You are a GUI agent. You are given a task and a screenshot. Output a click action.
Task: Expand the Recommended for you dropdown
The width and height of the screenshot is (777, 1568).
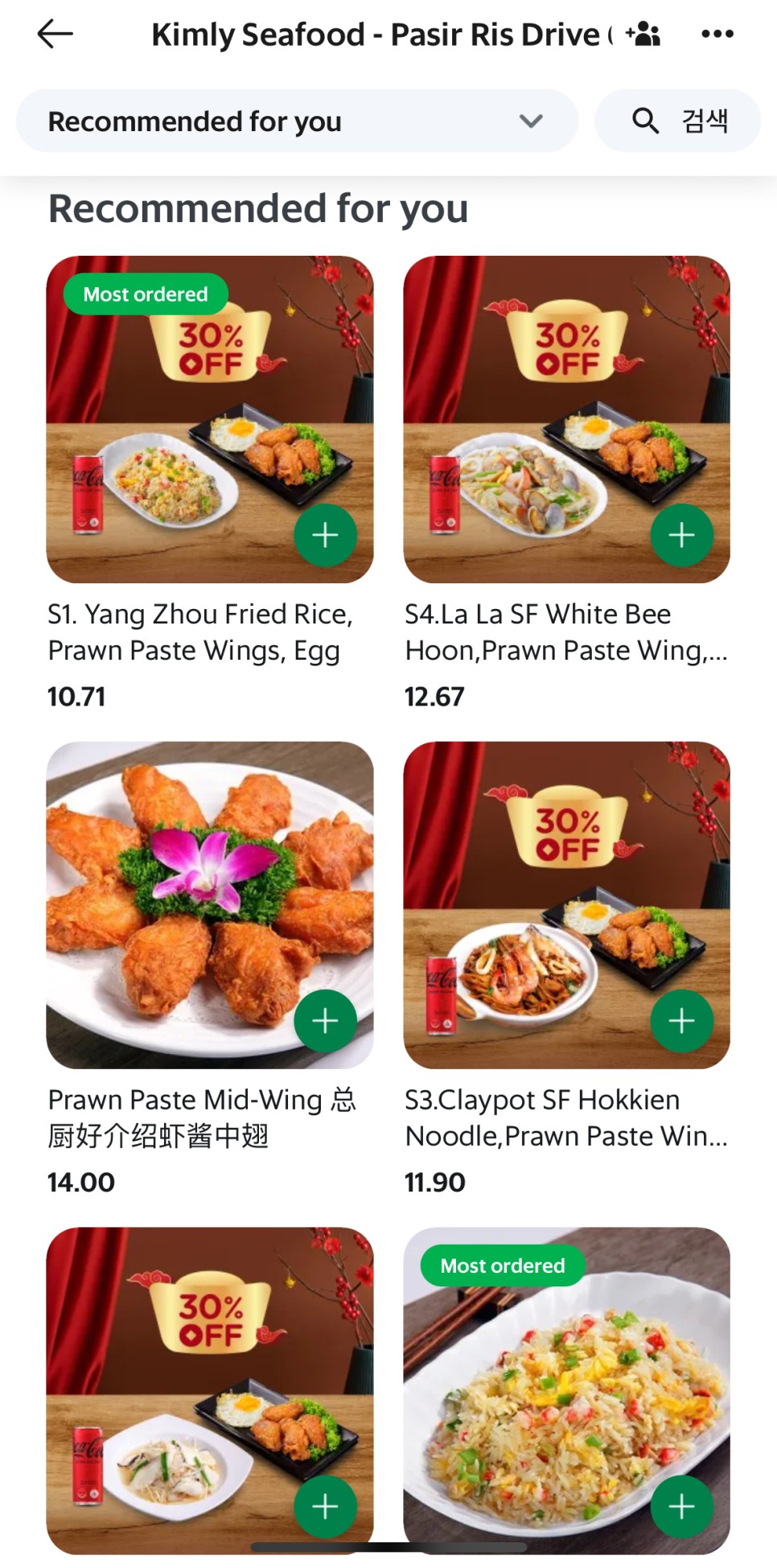coord(297,121)
